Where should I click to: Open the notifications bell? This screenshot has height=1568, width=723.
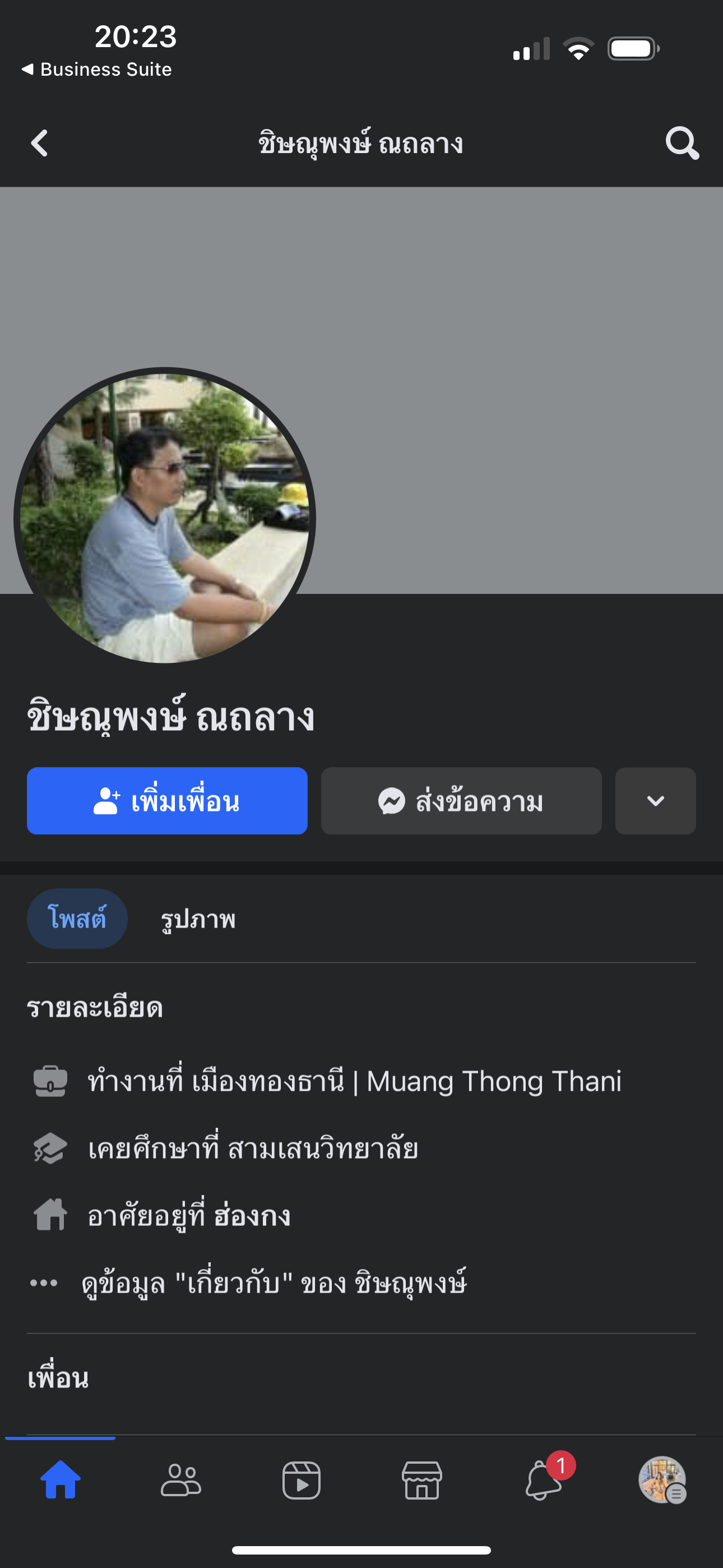543,1480
